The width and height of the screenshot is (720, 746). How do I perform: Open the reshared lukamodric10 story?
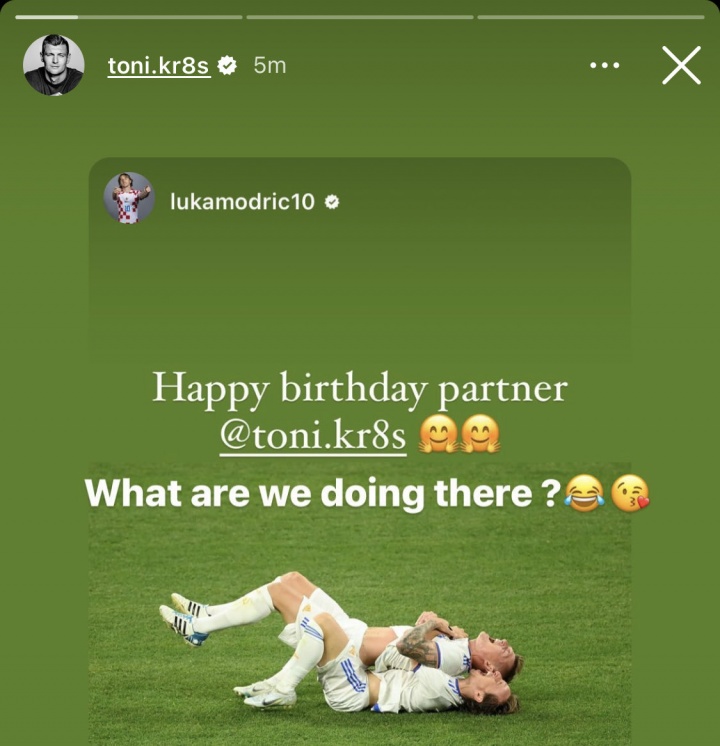[x=359, y=560]
